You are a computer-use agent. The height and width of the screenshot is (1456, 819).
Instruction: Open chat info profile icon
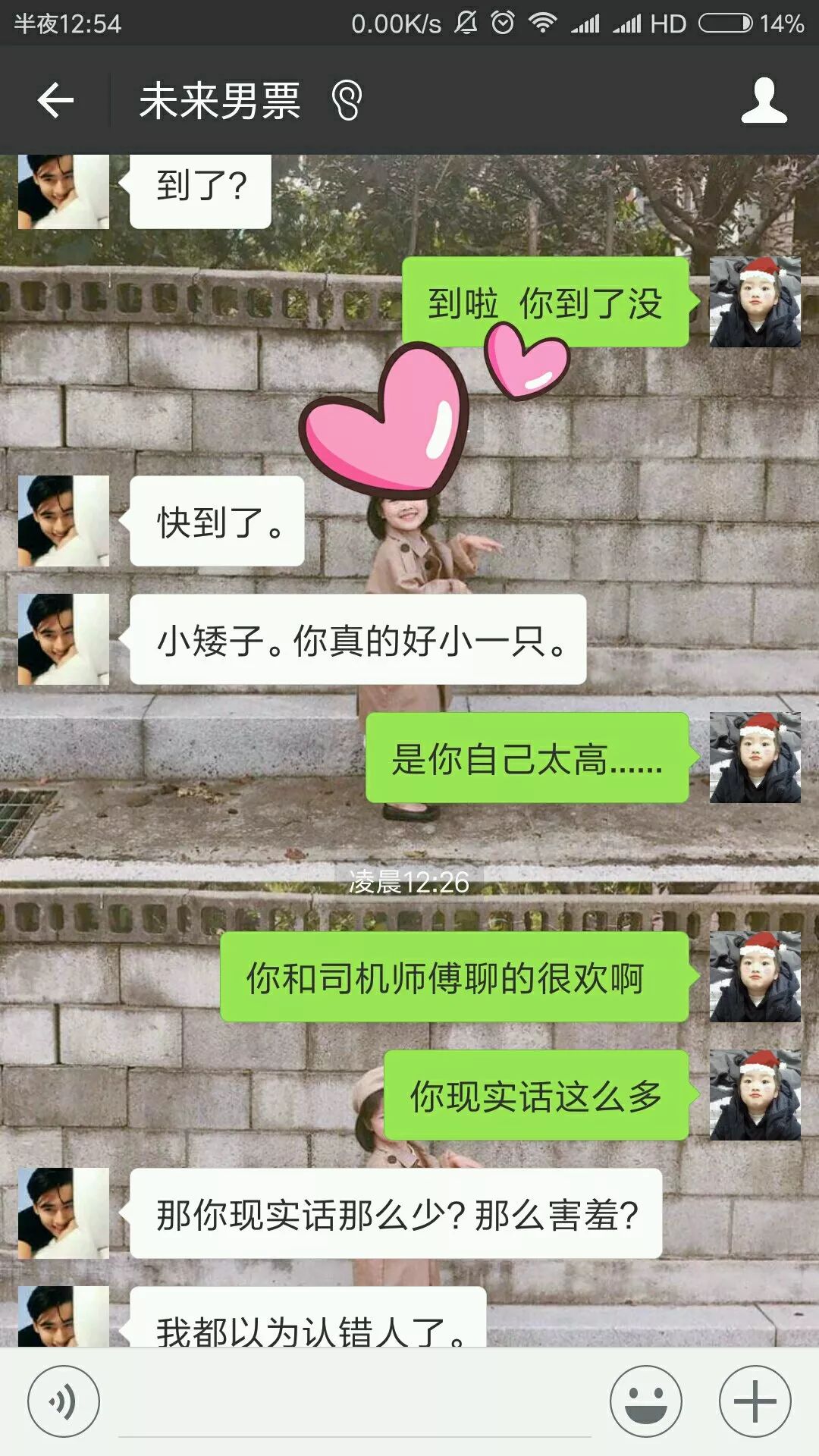(764, 100)
